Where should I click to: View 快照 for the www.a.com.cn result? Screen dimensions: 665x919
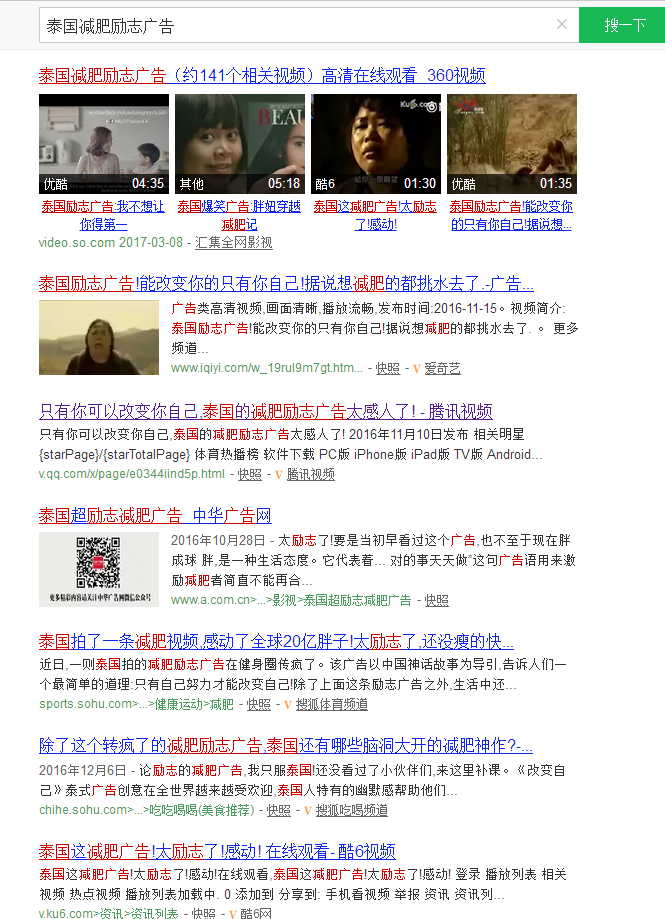[437, 600]
